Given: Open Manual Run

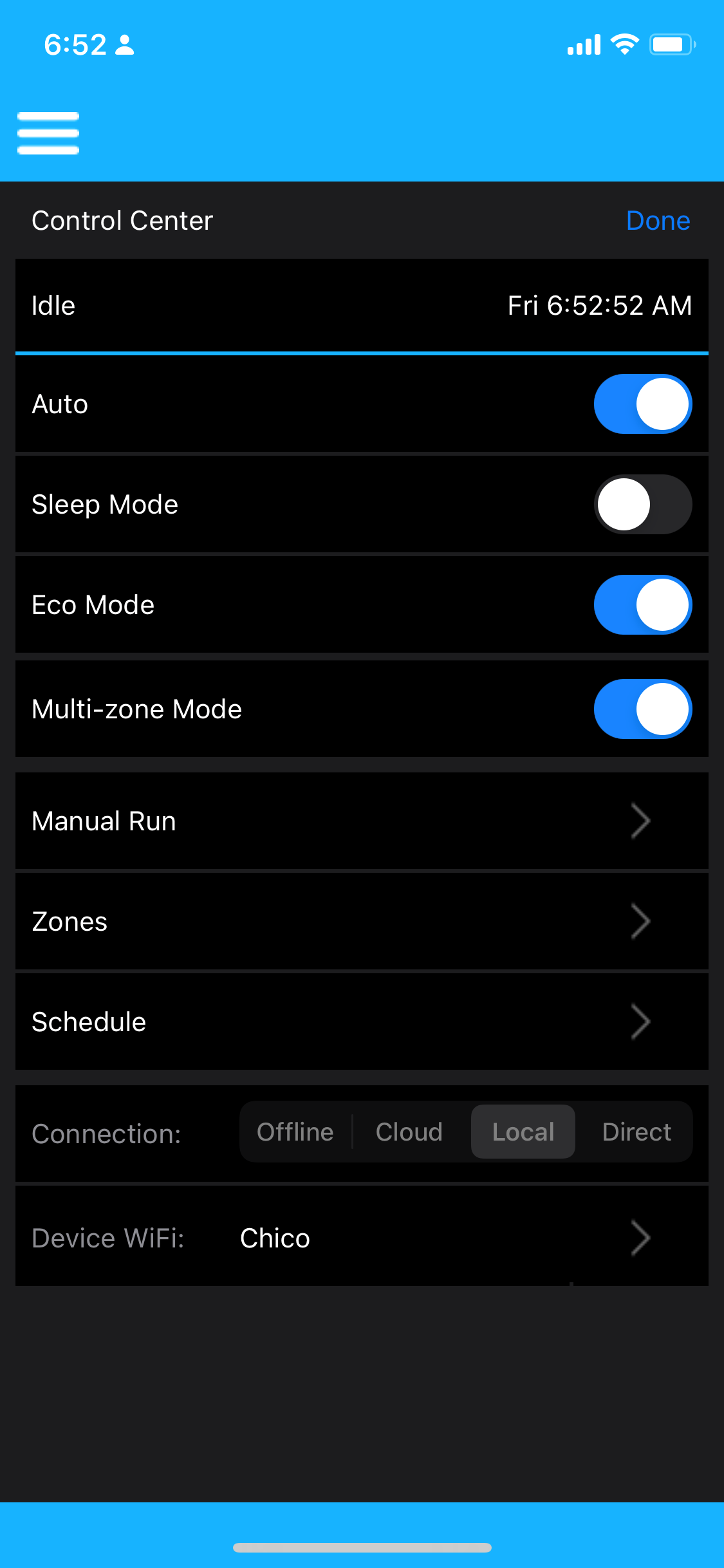Looking at the screenshot, I should 362,821.
